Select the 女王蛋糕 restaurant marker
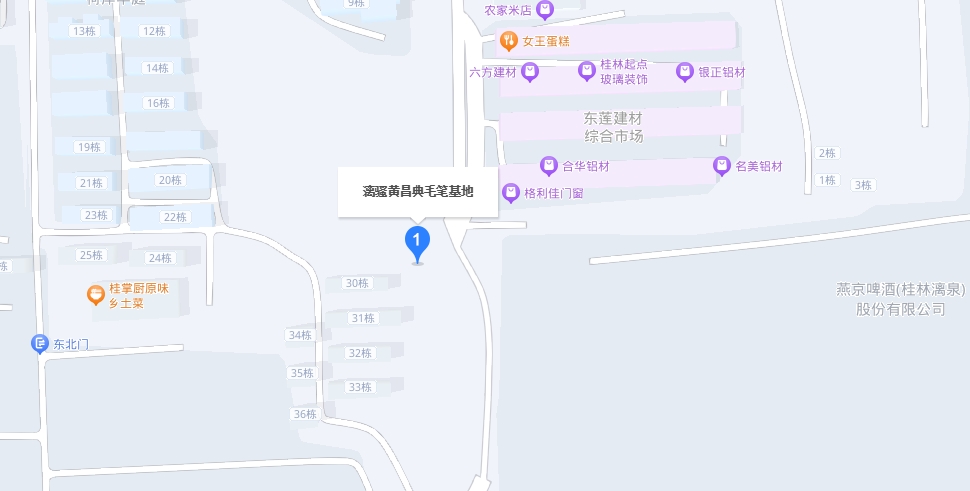Screen dimensions: 970x491 509,41
